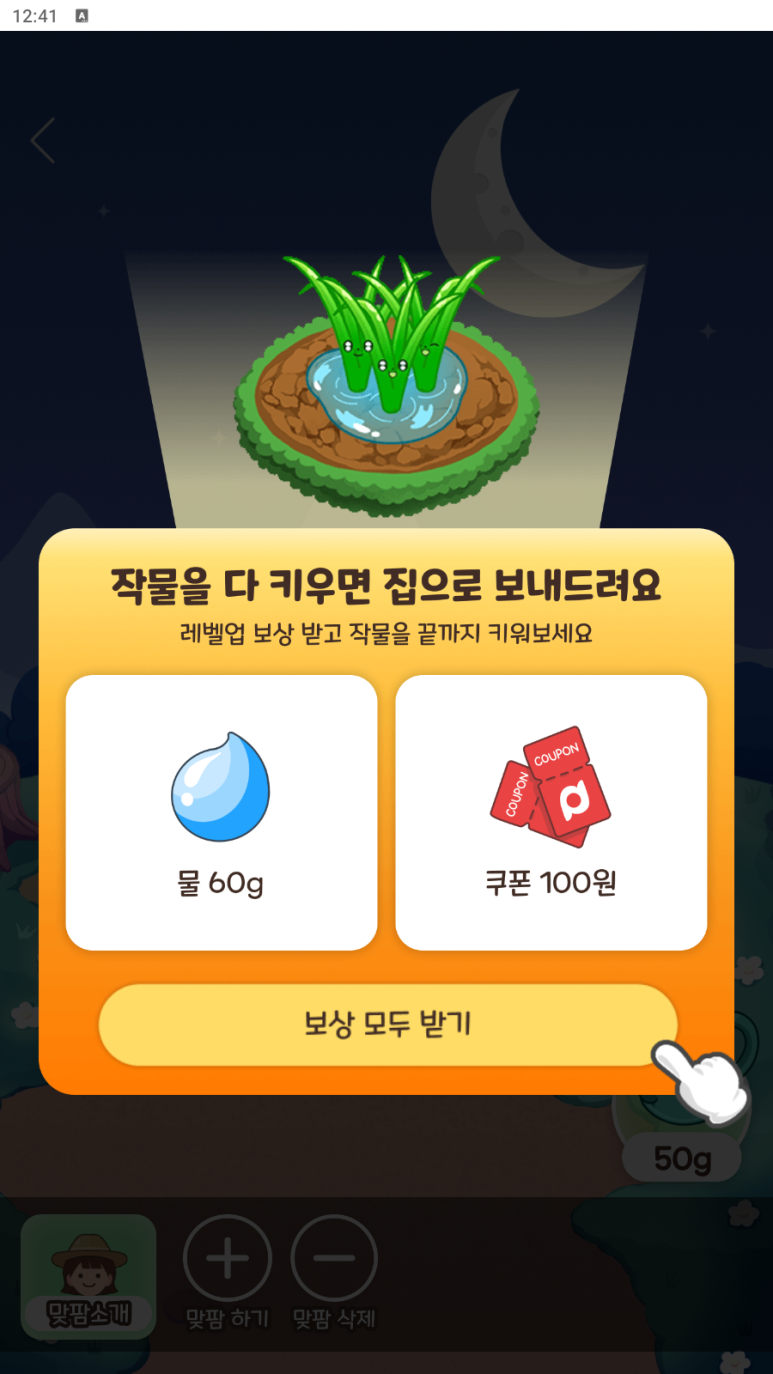Tap the back arrow at top left
Screen dimensions: 773x1374
[42, 141]
